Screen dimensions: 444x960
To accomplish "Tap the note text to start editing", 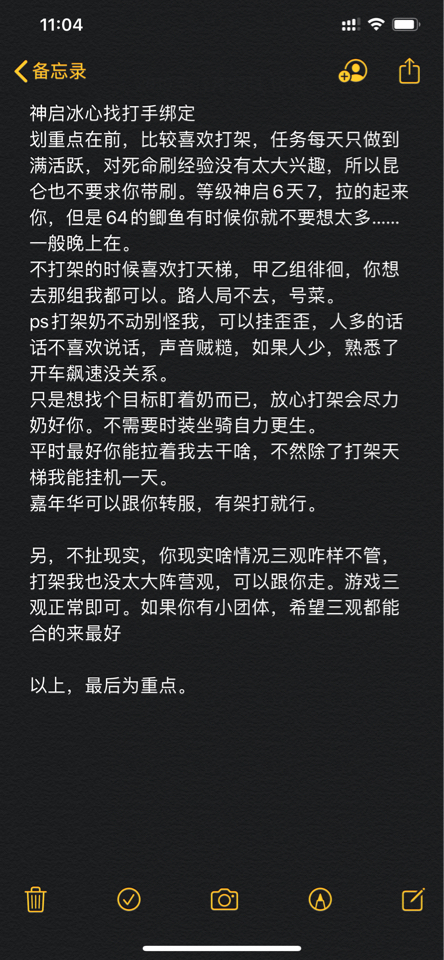I will click(220, 401).
